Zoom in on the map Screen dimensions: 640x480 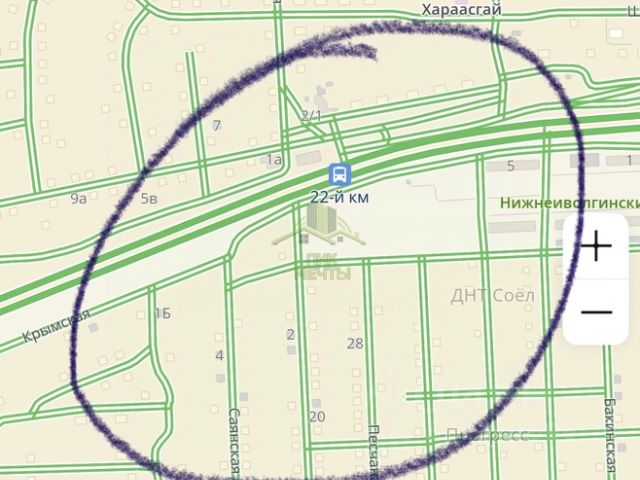pos(596,246)
